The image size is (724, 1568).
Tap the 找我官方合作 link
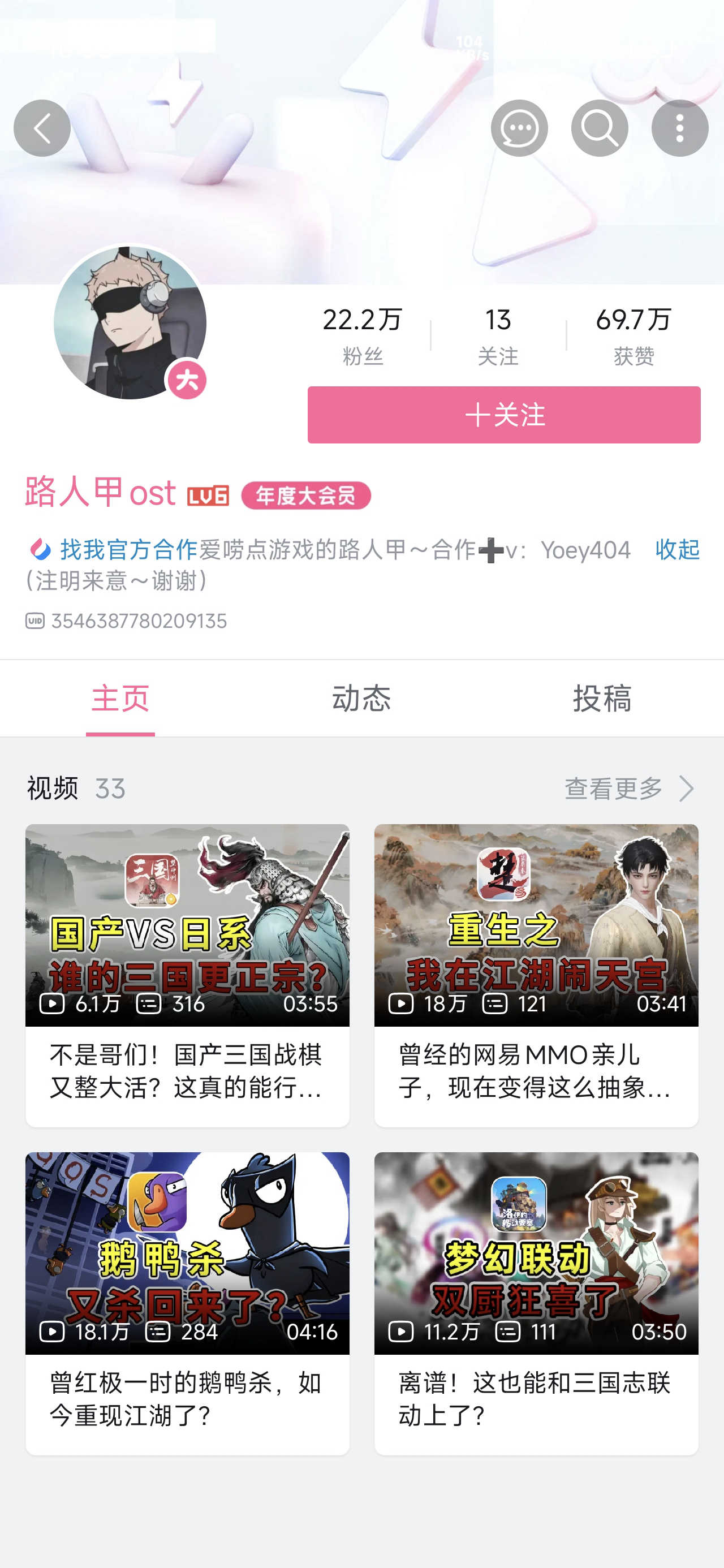(x=128, y=550)
